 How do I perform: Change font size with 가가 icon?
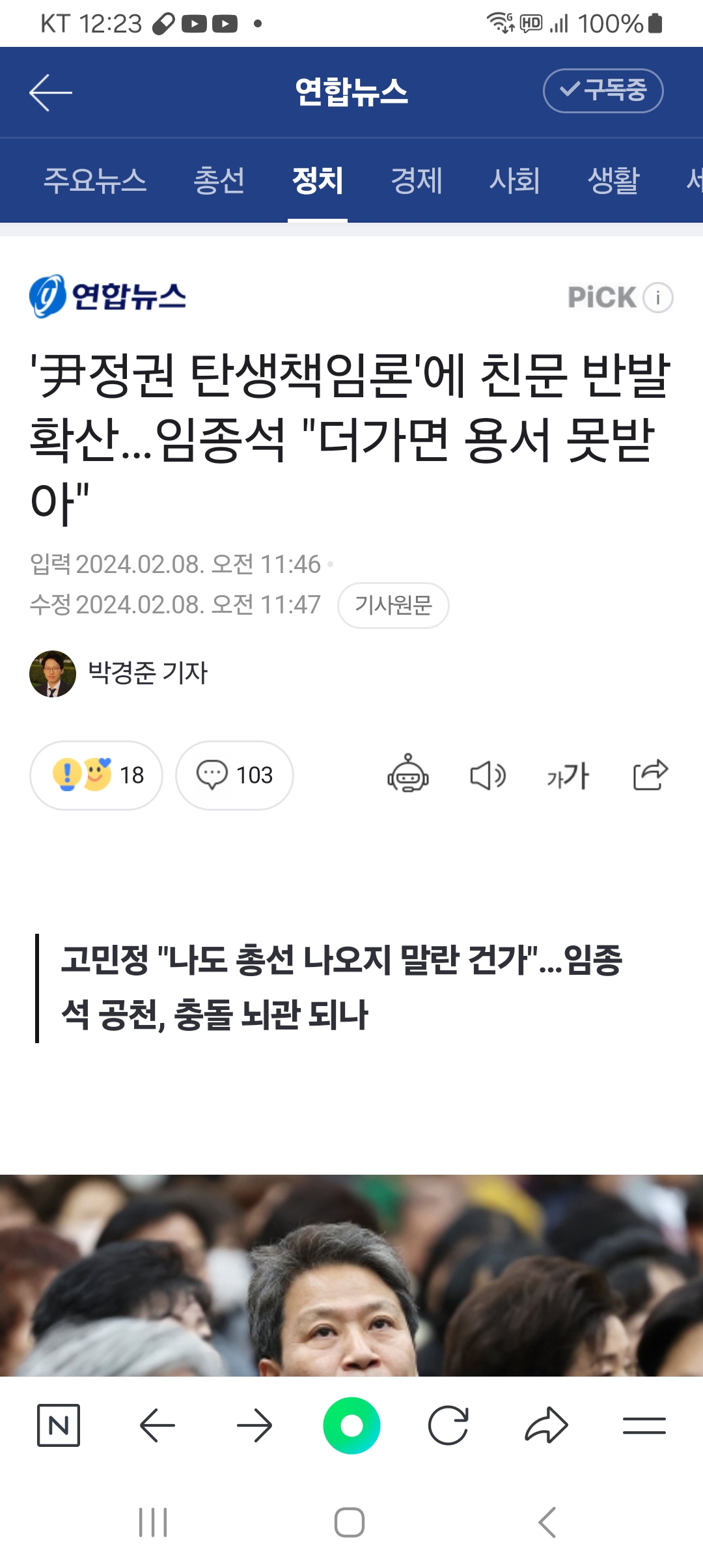[x=568, y=775]
